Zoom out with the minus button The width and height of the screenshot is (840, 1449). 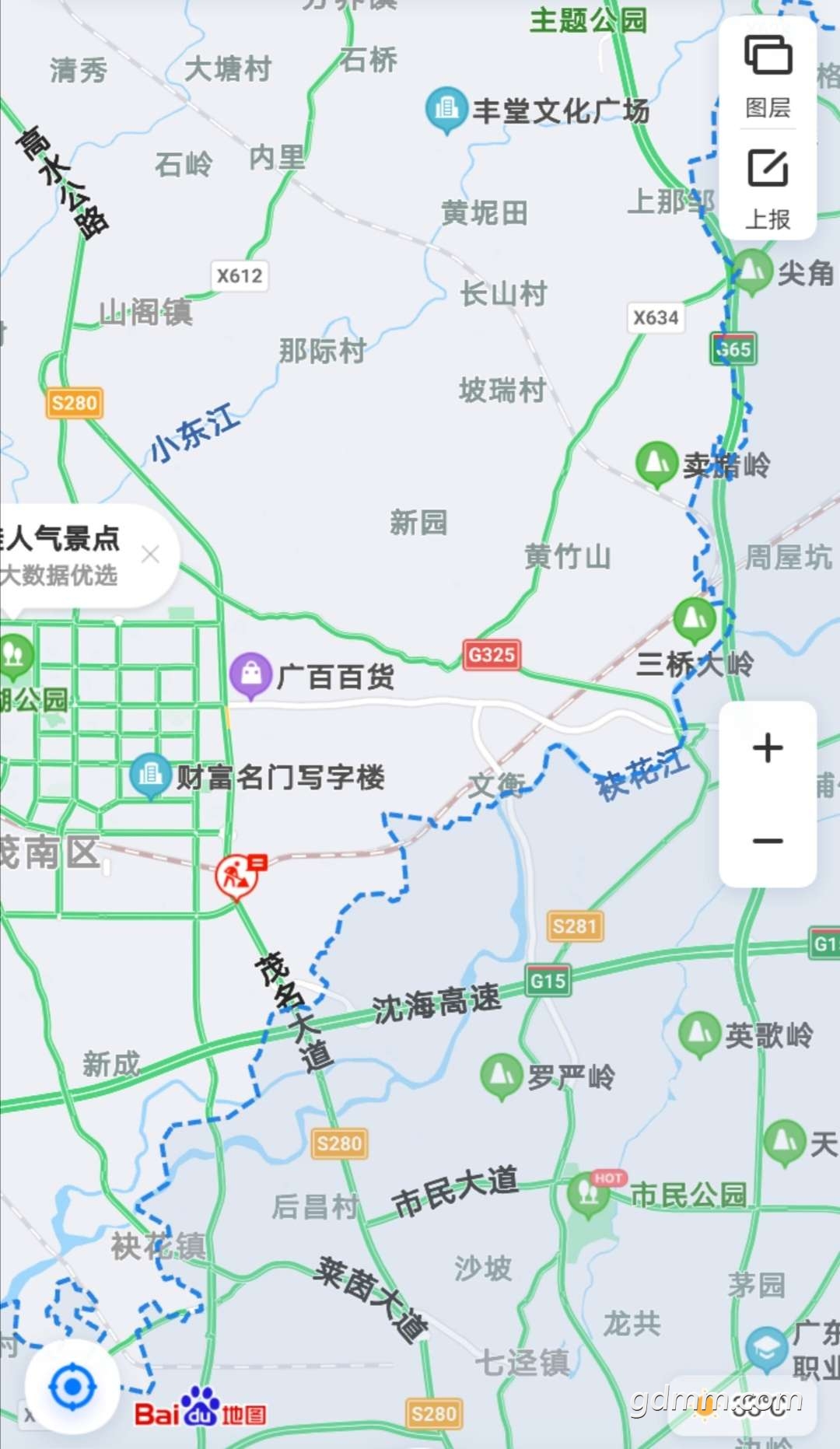click(x=768, y=841)
